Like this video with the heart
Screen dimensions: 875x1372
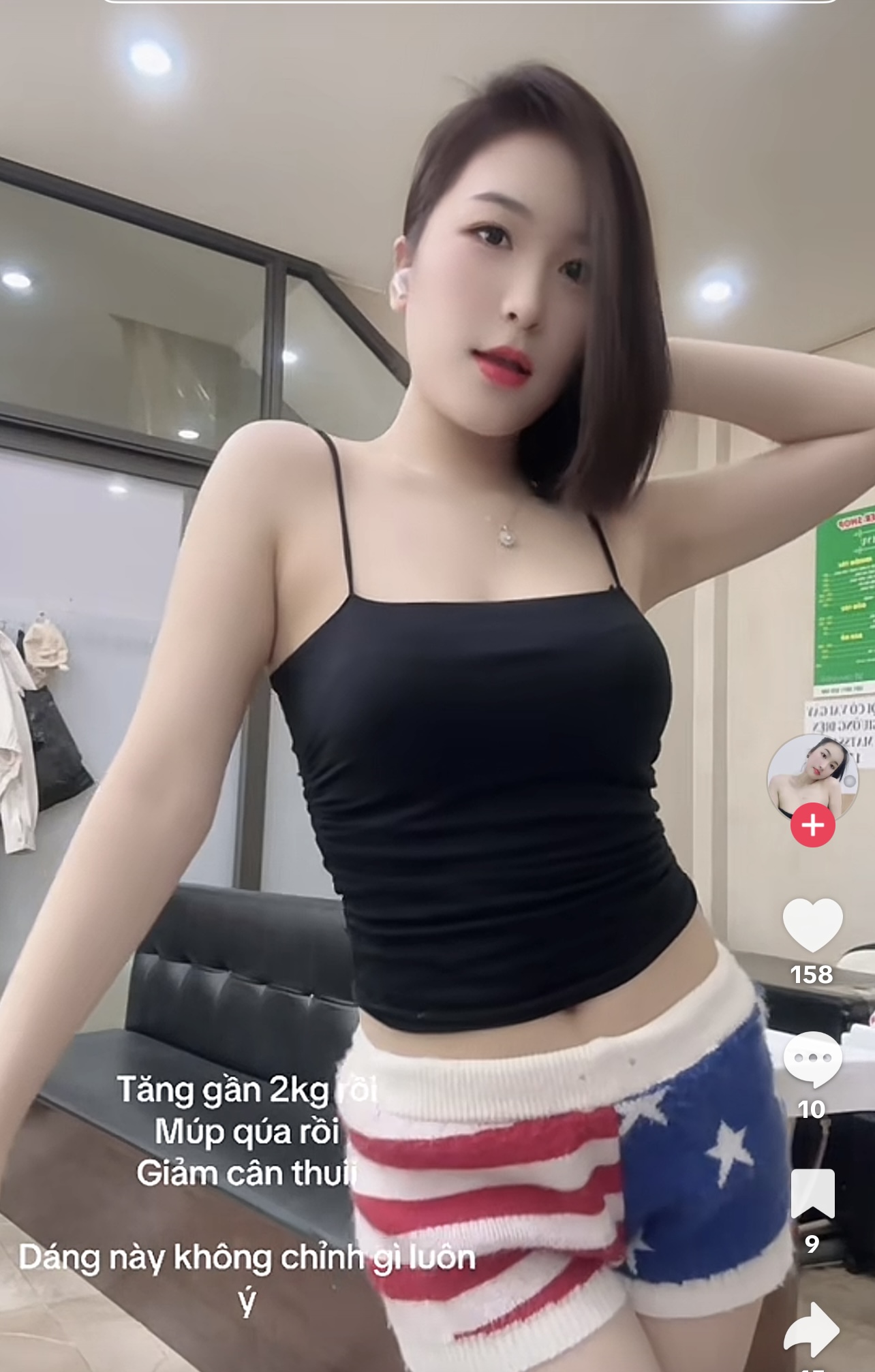812,924
